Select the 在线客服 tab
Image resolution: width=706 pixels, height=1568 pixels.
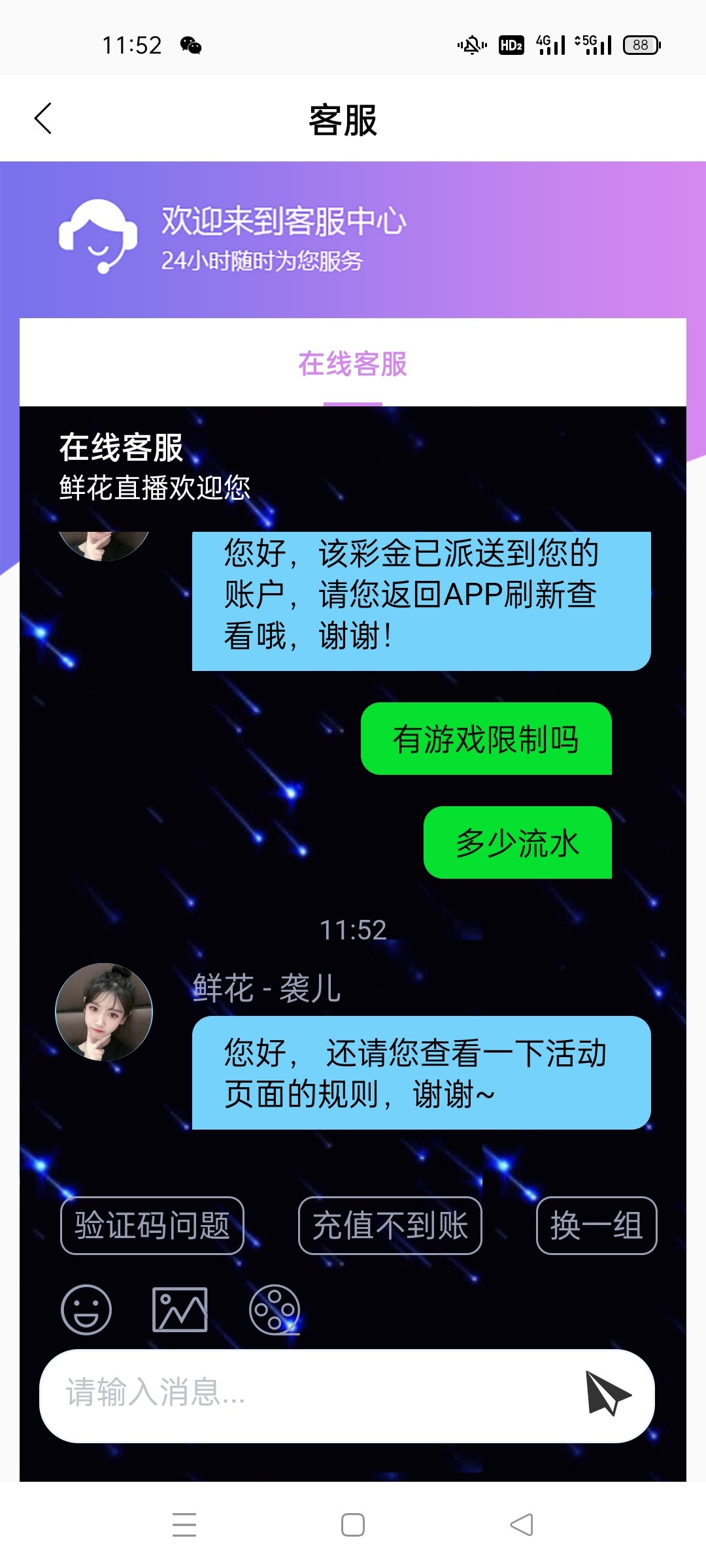[x=352, y=364]
